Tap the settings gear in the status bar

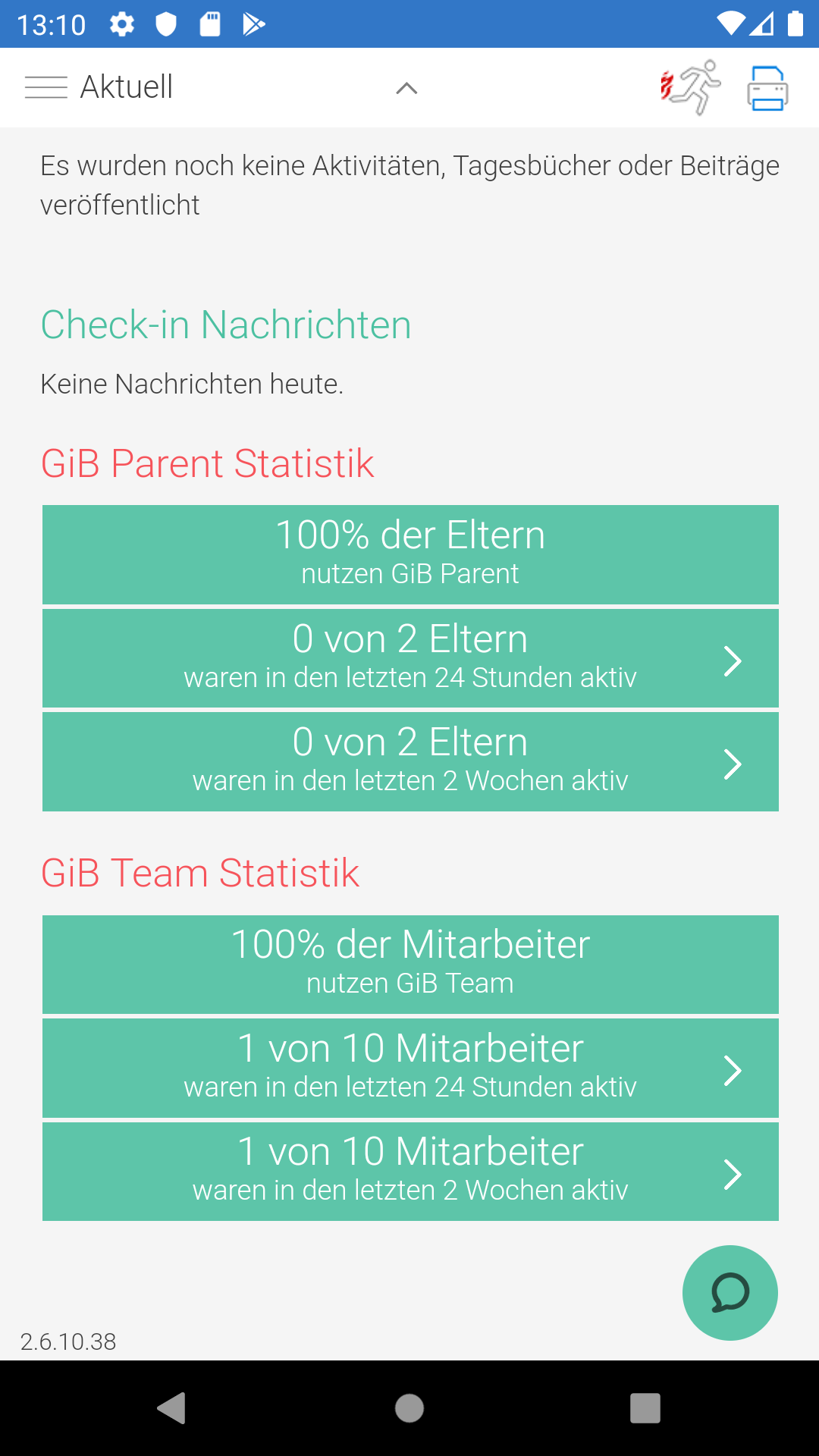point(121,23)
